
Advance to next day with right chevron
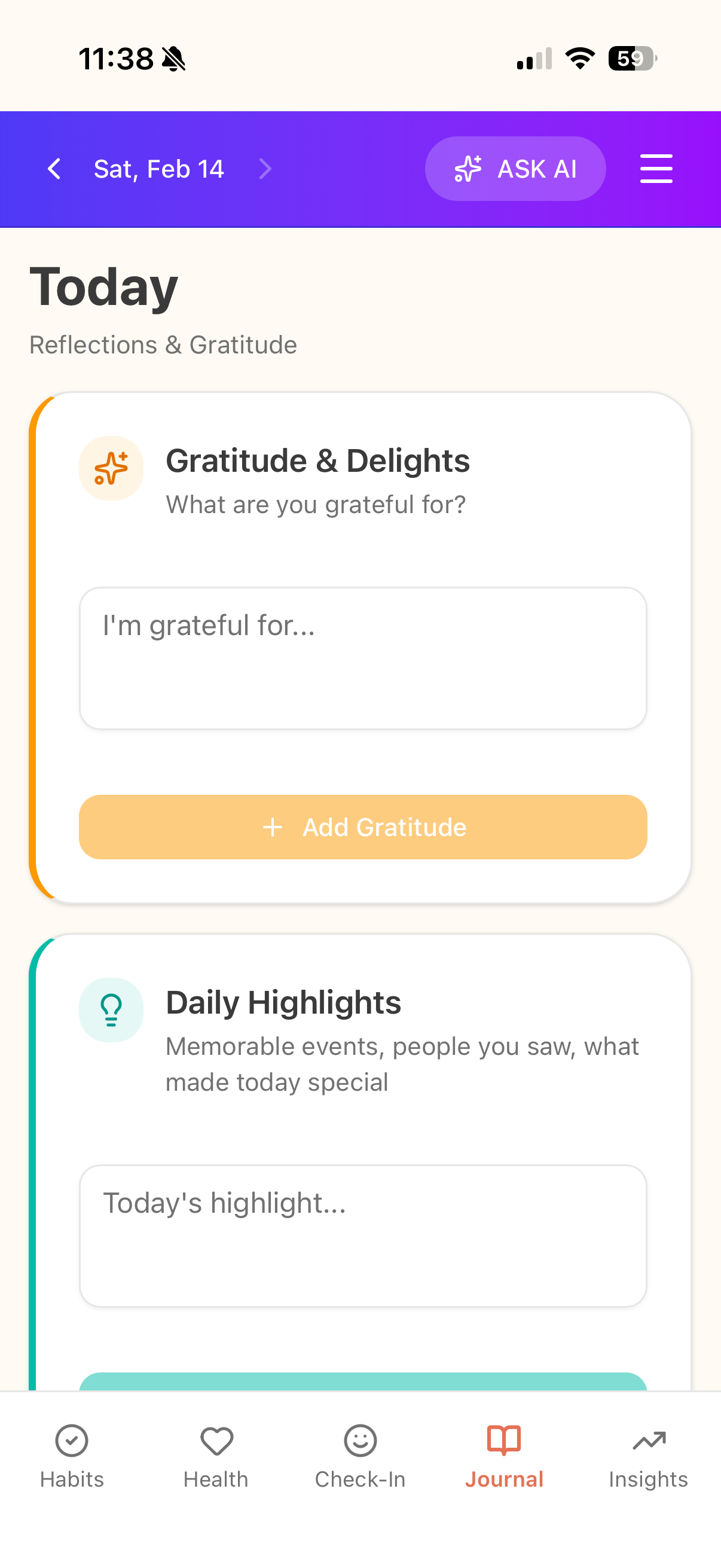pyautogui.click(x=265, y=169)
